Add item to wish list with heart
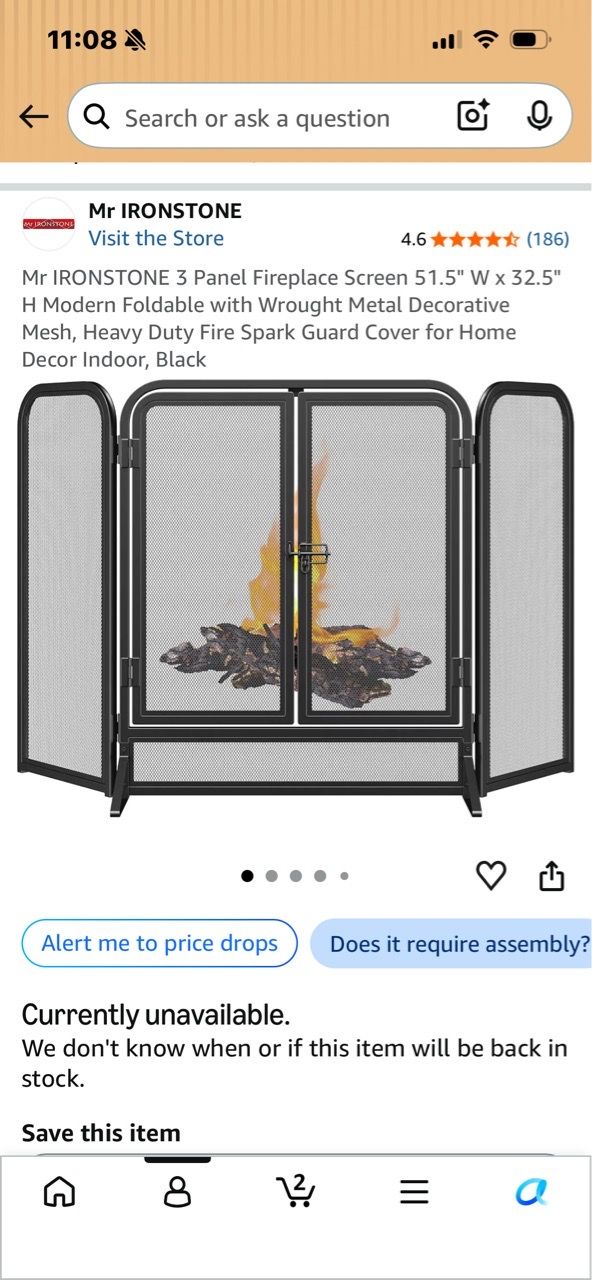This screenshot has height=1280, width=592. click(491, 876)
